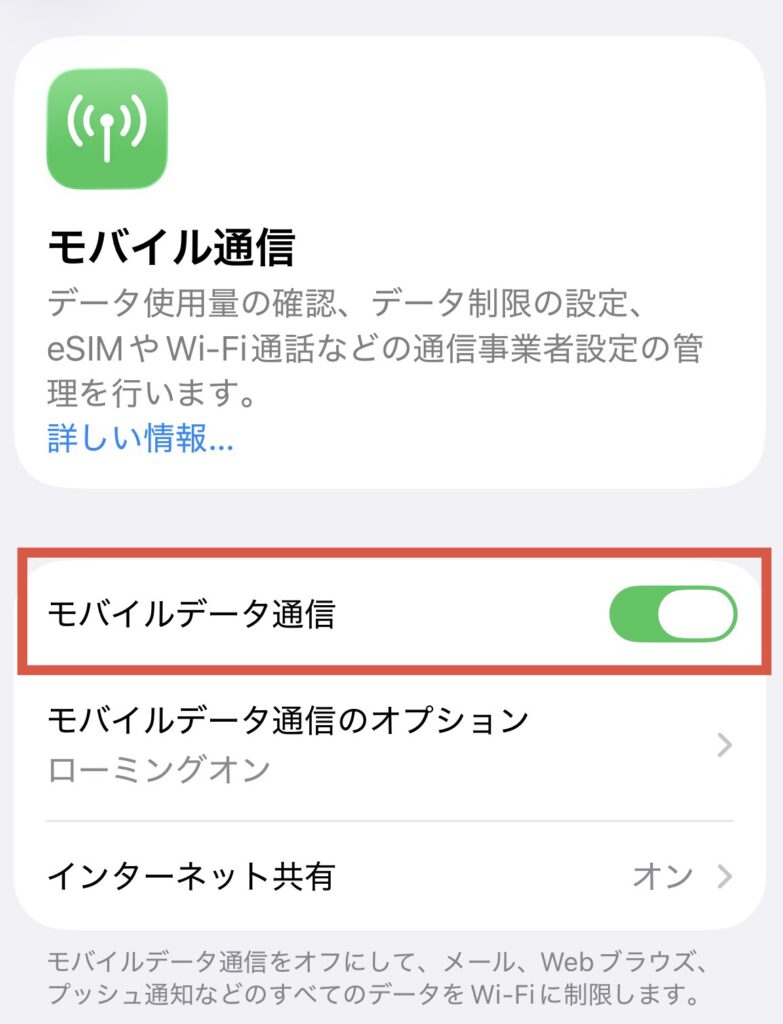Open モバイルデータ通信のオプション settings
The width and height of the screenshot is (783, 1024).
[390, 744]
